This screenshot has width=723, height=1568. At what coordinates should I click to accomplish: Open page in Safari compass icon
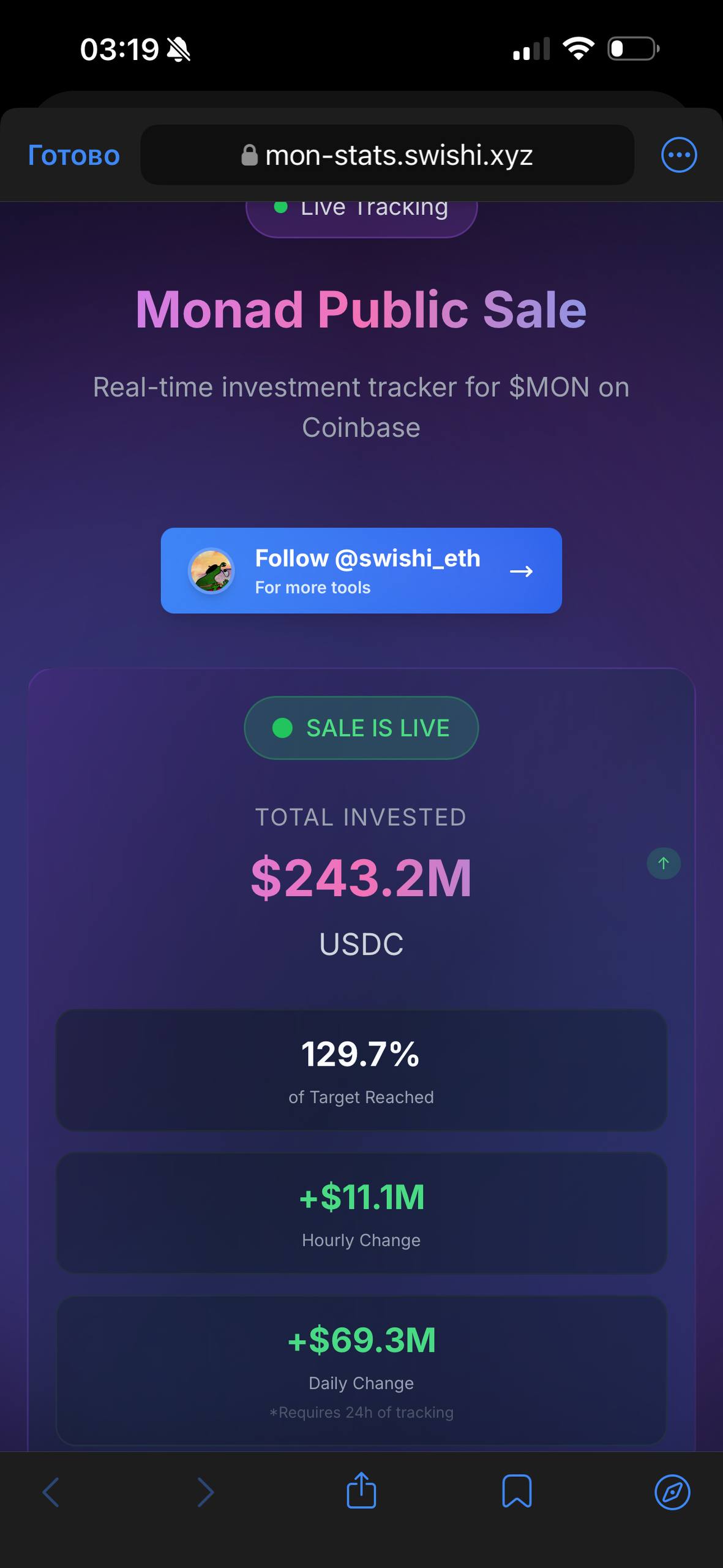pyautogui.click(x=672, y=1491)
